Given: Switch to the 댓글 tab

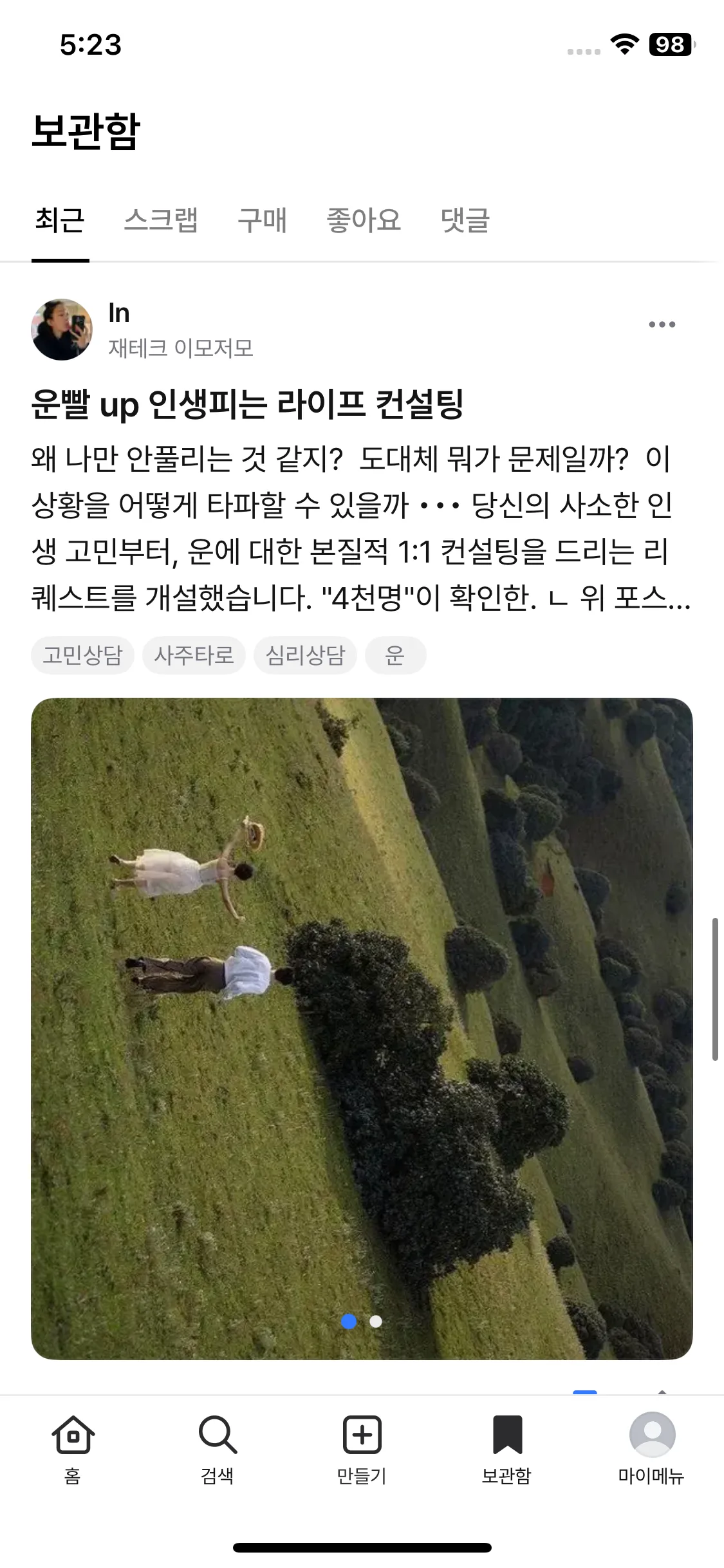Looking at the screenshot, I should coord(465,220).
